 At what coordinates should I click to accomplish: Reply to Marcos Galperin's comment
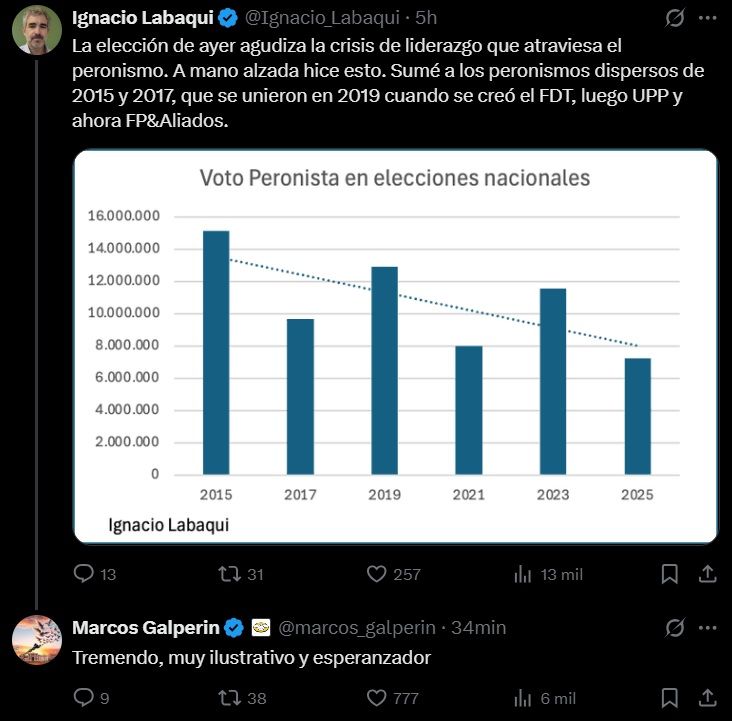pyautogui.click(x=84, y=698)
